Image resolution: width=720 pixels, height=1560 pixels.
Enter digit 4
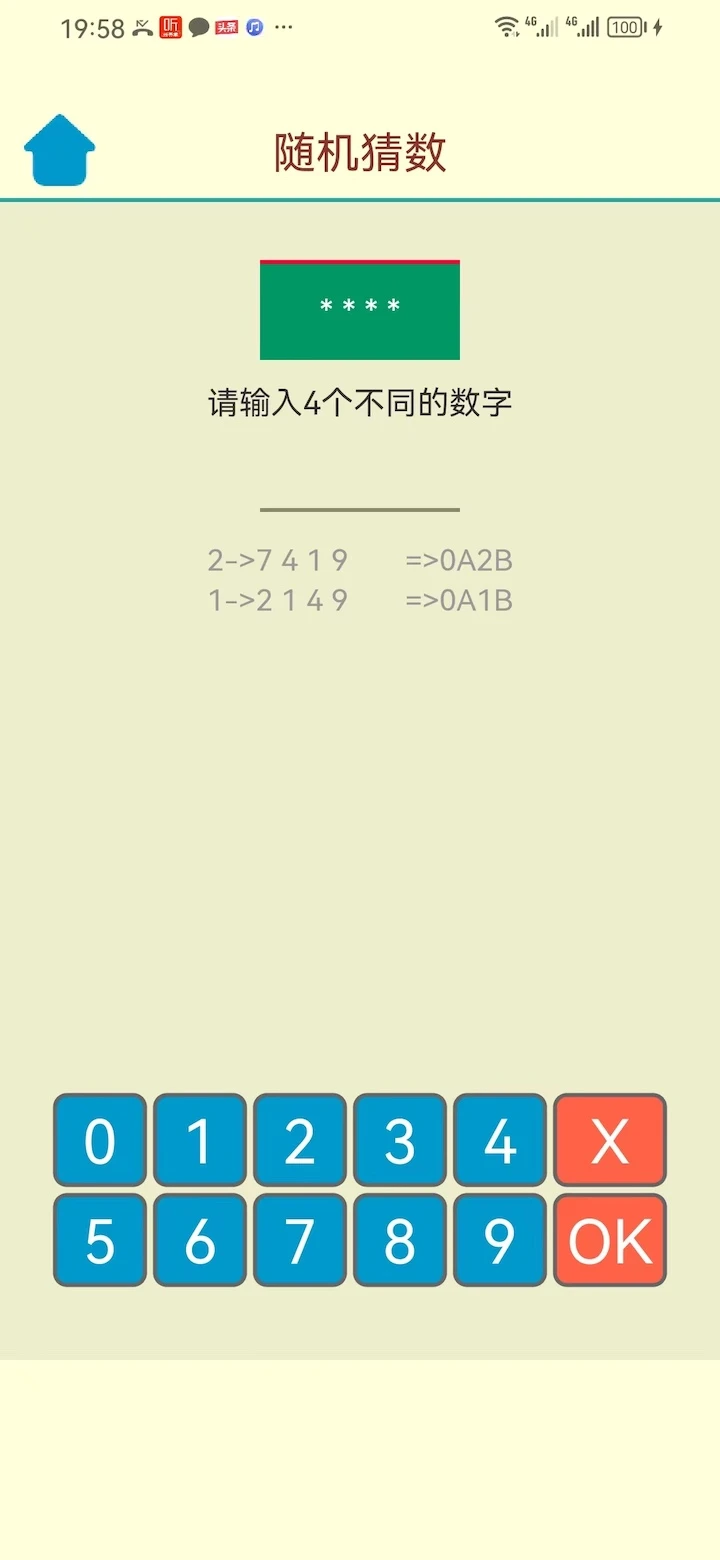(500, 1140)
